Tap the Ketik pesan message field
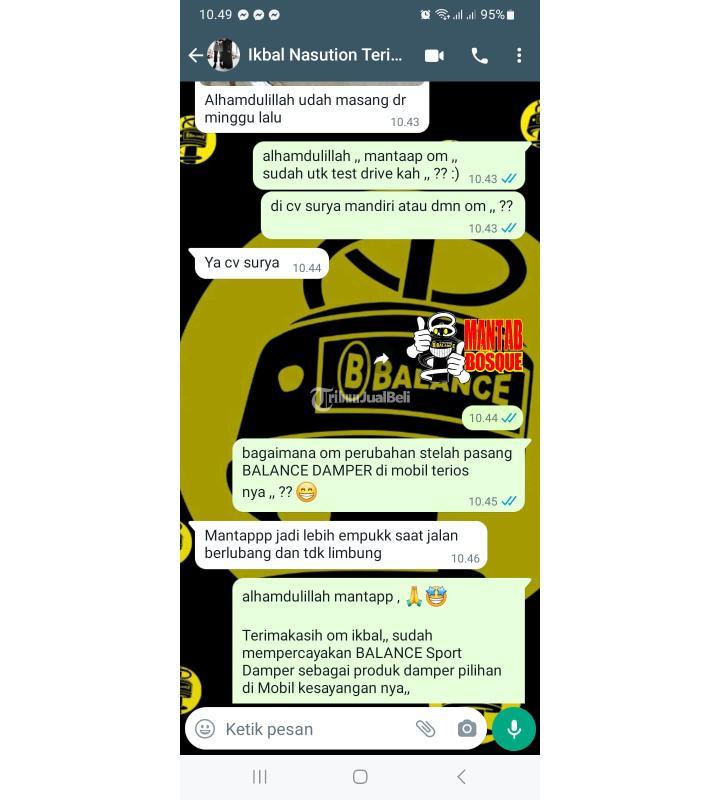The image size is (720, 800). [x=310, y=729]
